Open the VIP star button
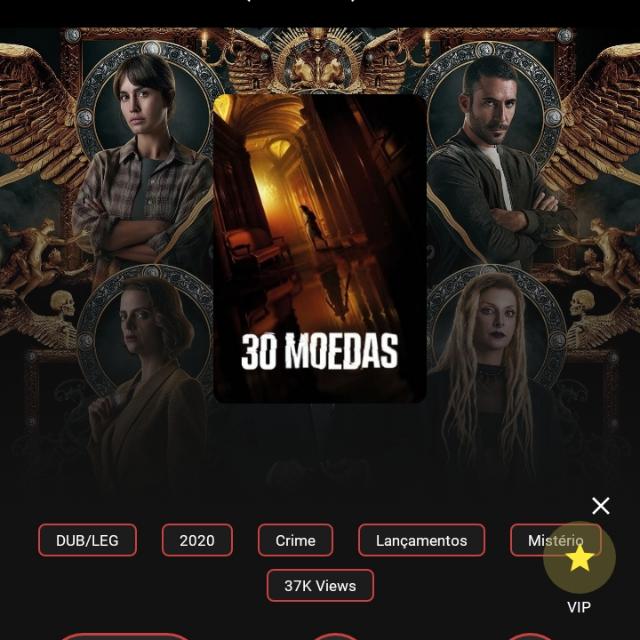640x640 pixels. [580, 559]
